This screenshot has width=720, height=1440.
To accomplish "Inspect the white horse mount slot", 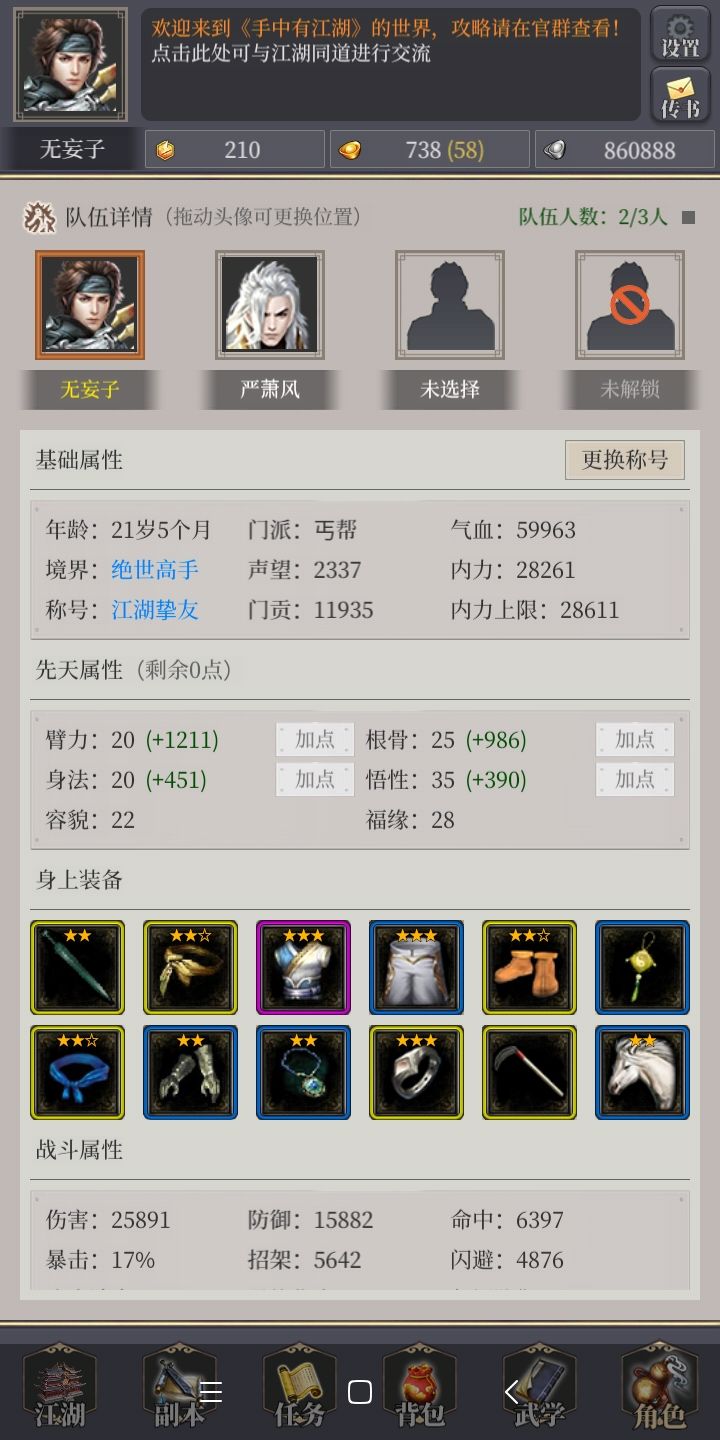I will click(x=642, y=1071).
